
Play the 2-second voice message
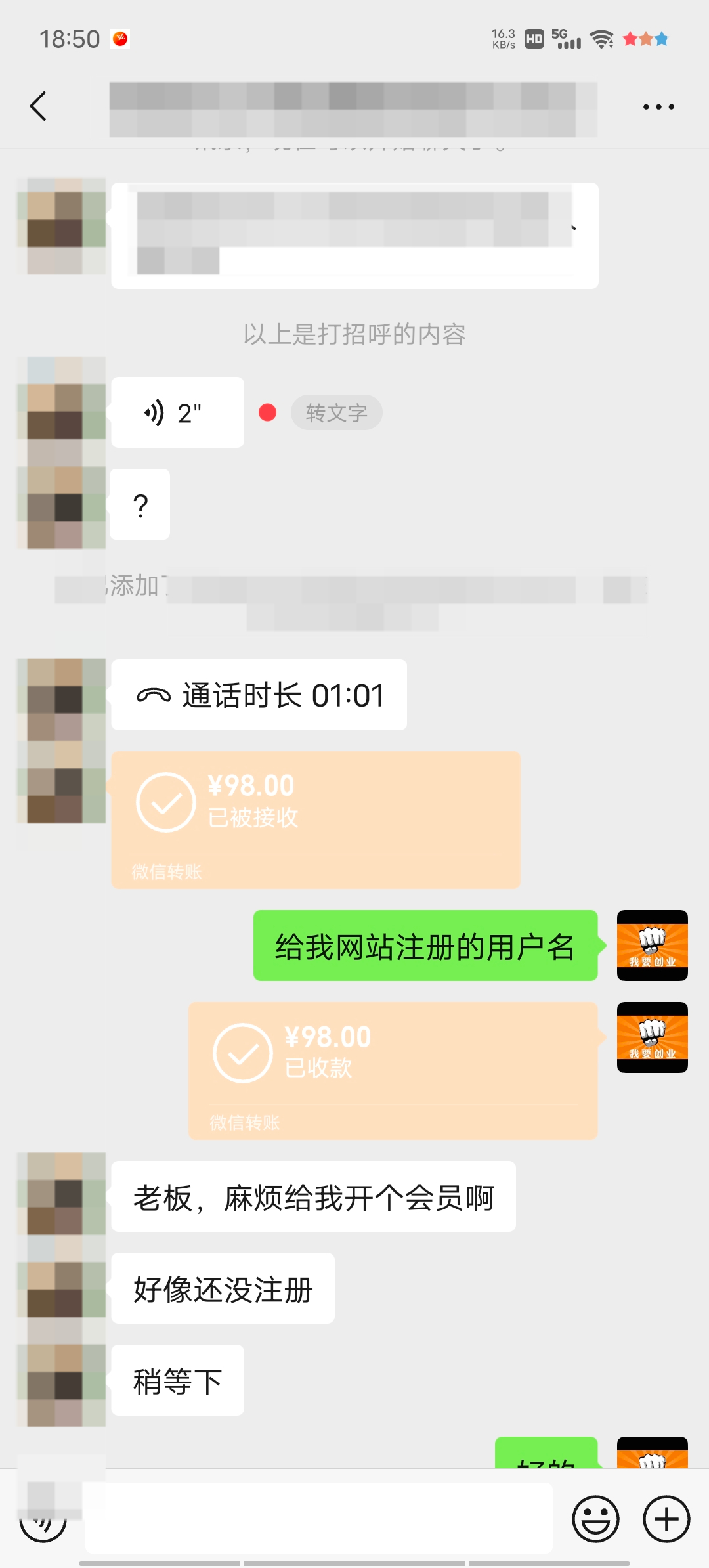177,413
